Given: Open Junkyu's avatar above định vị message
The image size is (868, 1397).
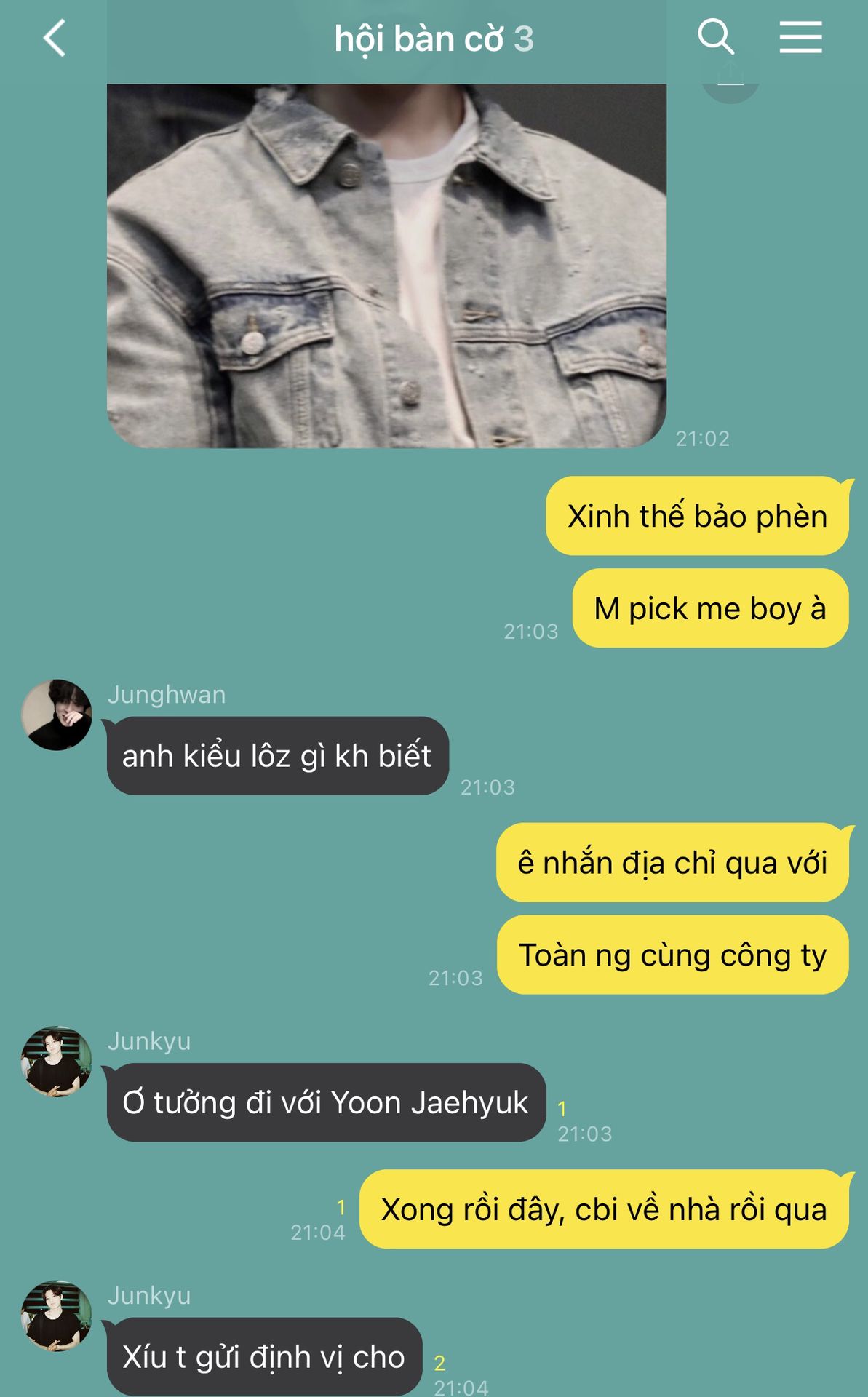Looking at the screenshot, I should (57, 1316).
